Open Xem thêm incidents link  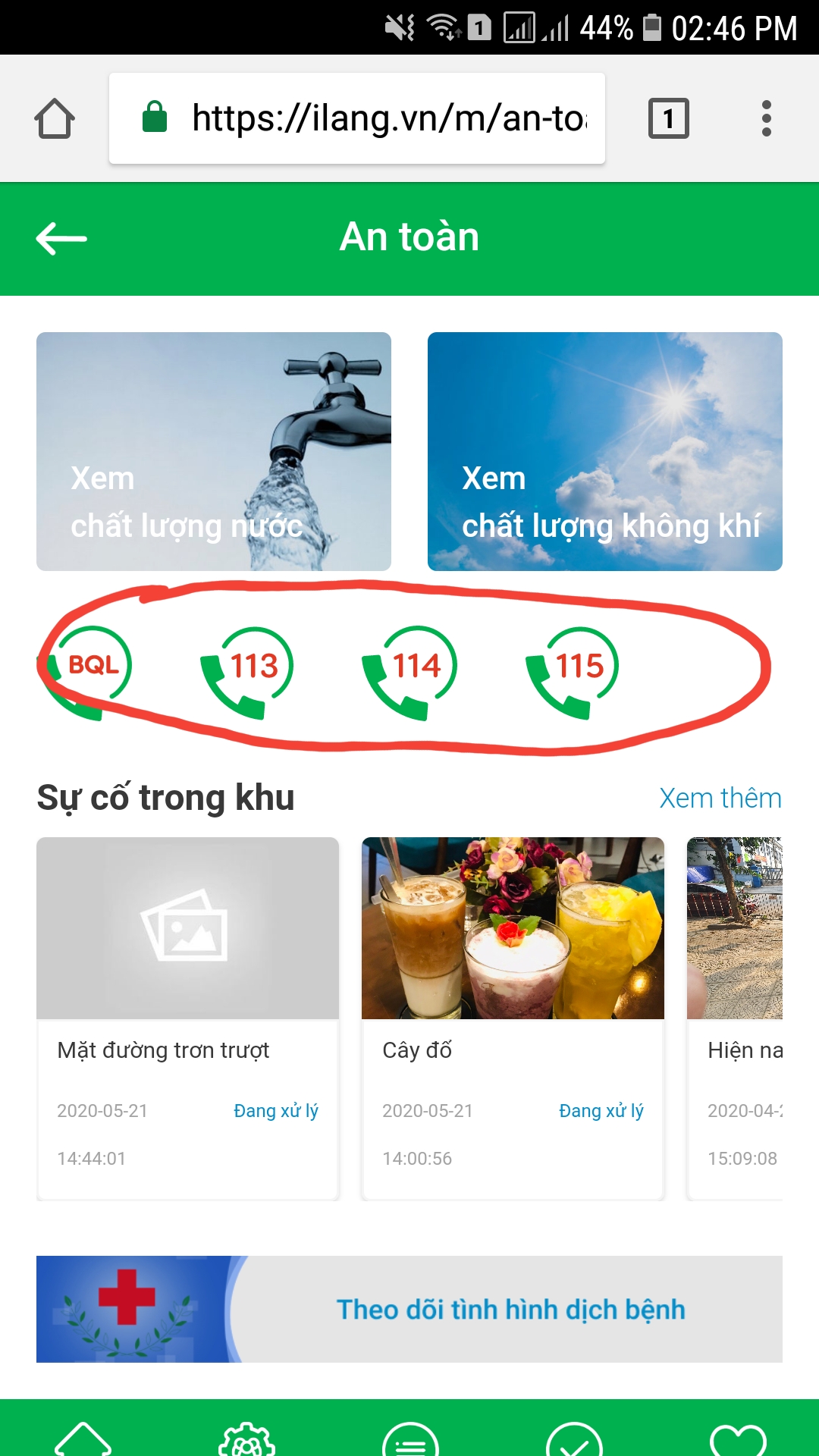[x=720, y=799]
